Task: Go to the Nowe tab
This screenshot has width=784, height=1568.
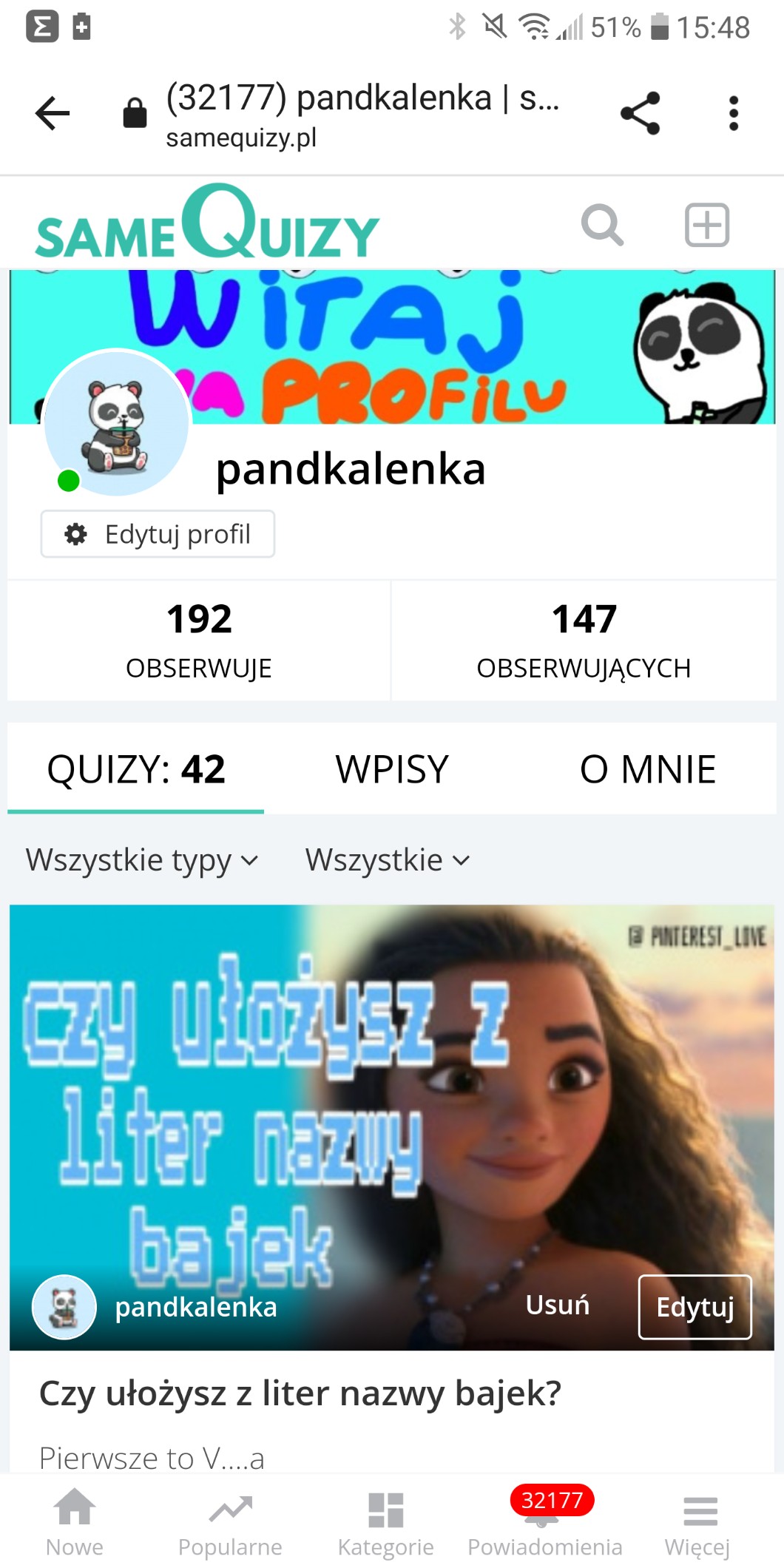Action: (x=75, y=1523)
